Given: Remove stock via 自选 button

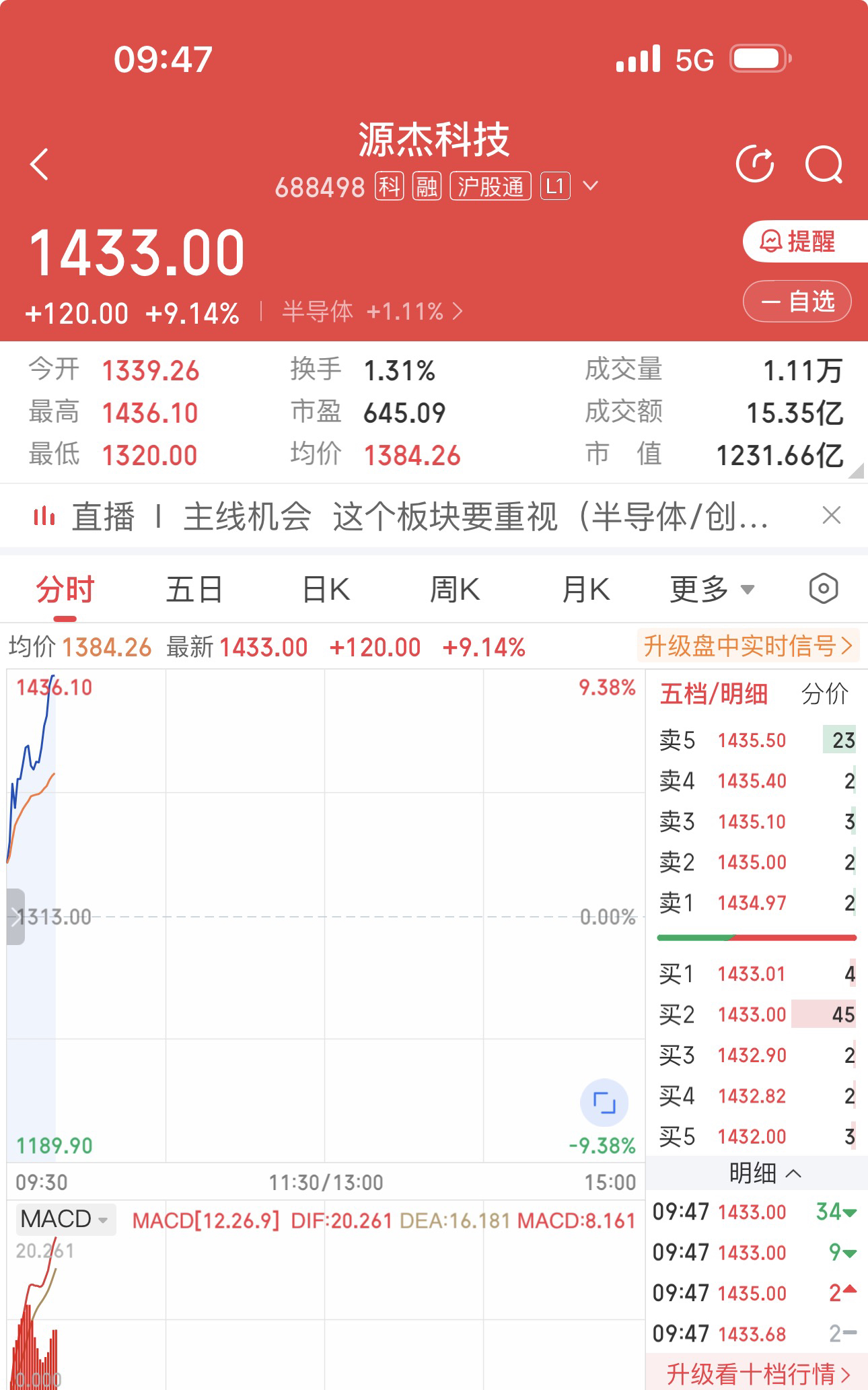Looking at the screenshot, I should point(797,302).
